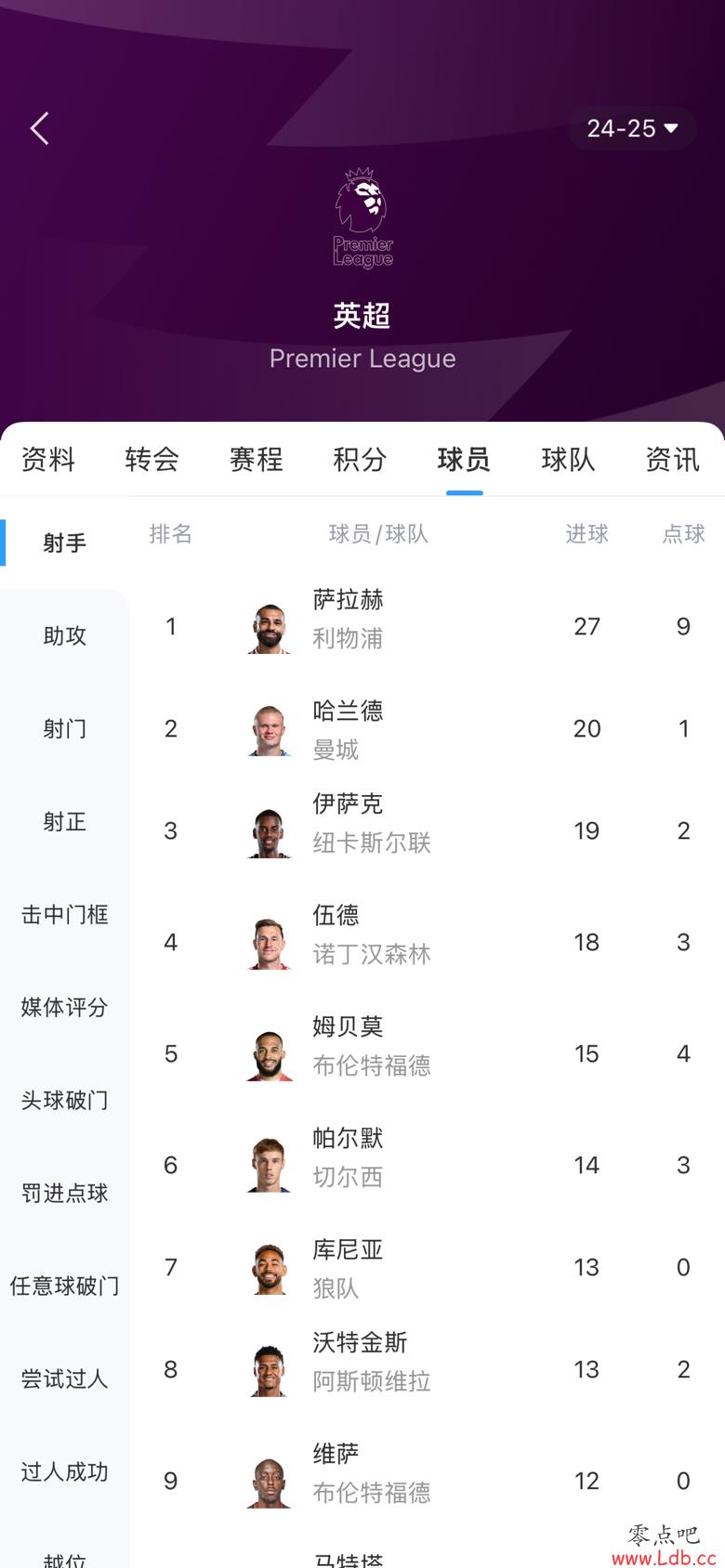Show the 罚进点球 ranking

coord(65,1193)
